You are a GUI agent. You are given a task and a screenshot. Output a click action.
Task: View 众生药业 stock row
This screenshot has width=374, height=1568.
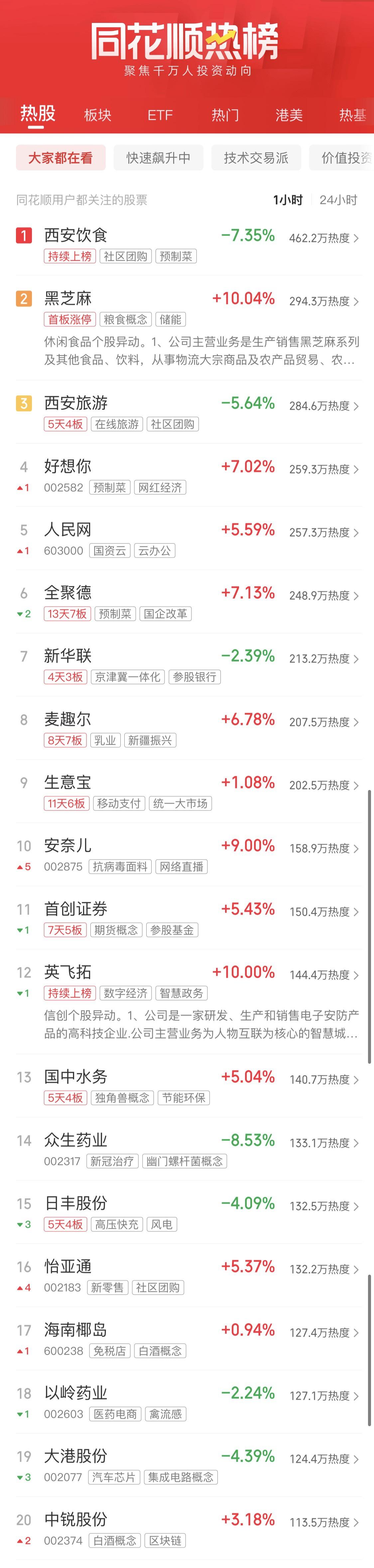75,1140
